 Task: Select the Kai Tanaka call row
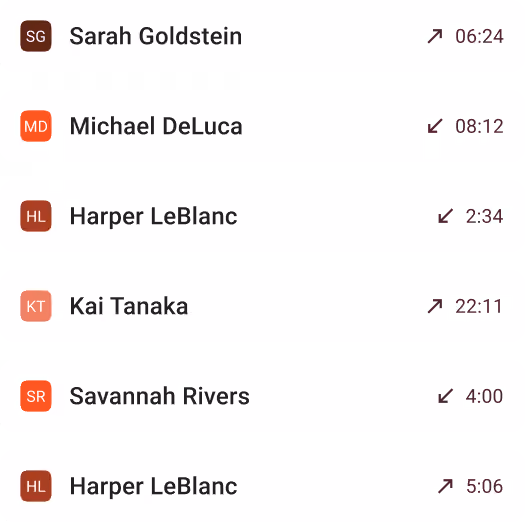pos(262,306)
